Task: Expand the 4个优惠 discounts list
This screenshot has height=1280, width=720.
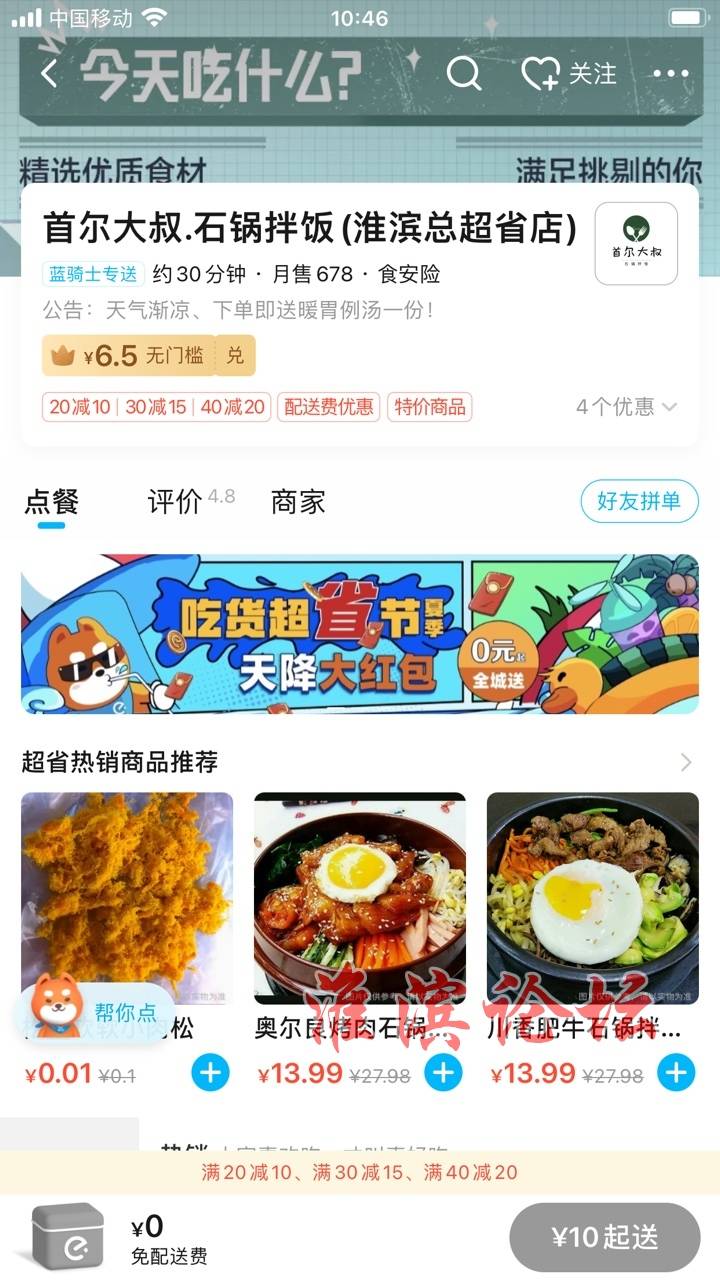Action: tap(626, 407)
